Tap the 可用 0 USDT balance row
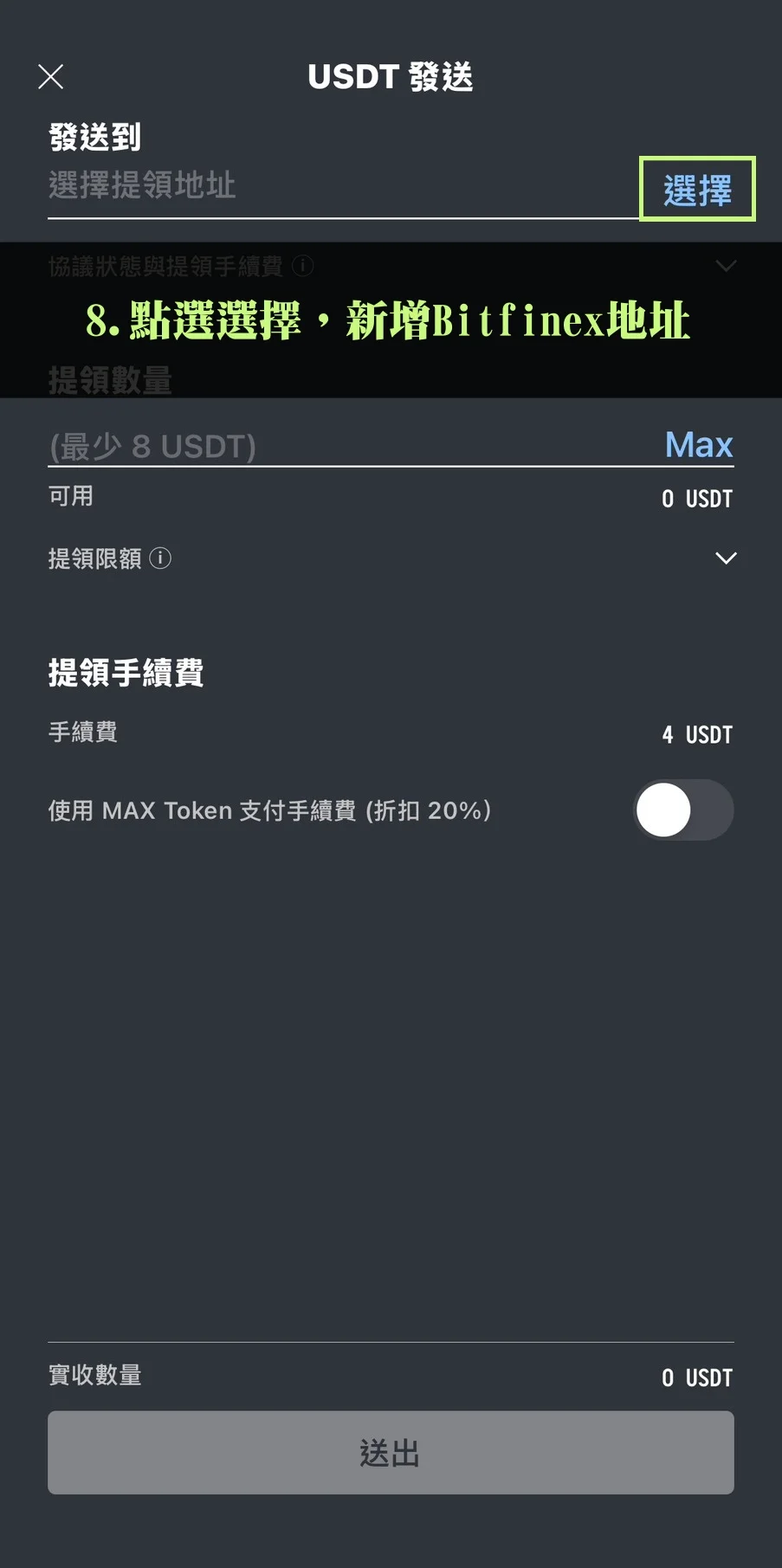The image size is (782, 1568). point(391,497)
